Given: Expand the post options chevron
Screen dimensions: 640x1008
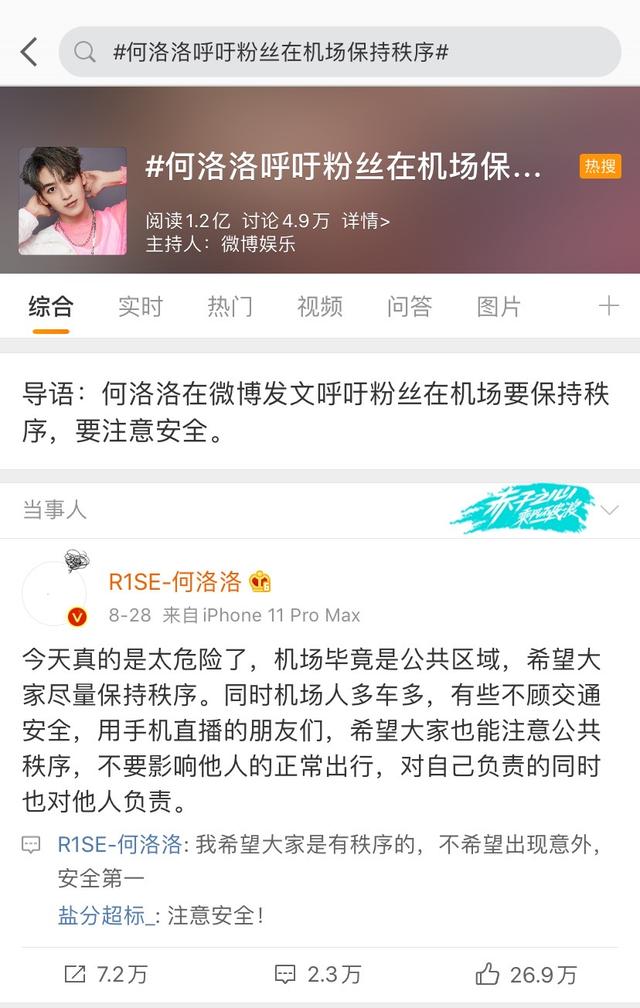Looking at the screenshot, I should click(x=610, y=510).
